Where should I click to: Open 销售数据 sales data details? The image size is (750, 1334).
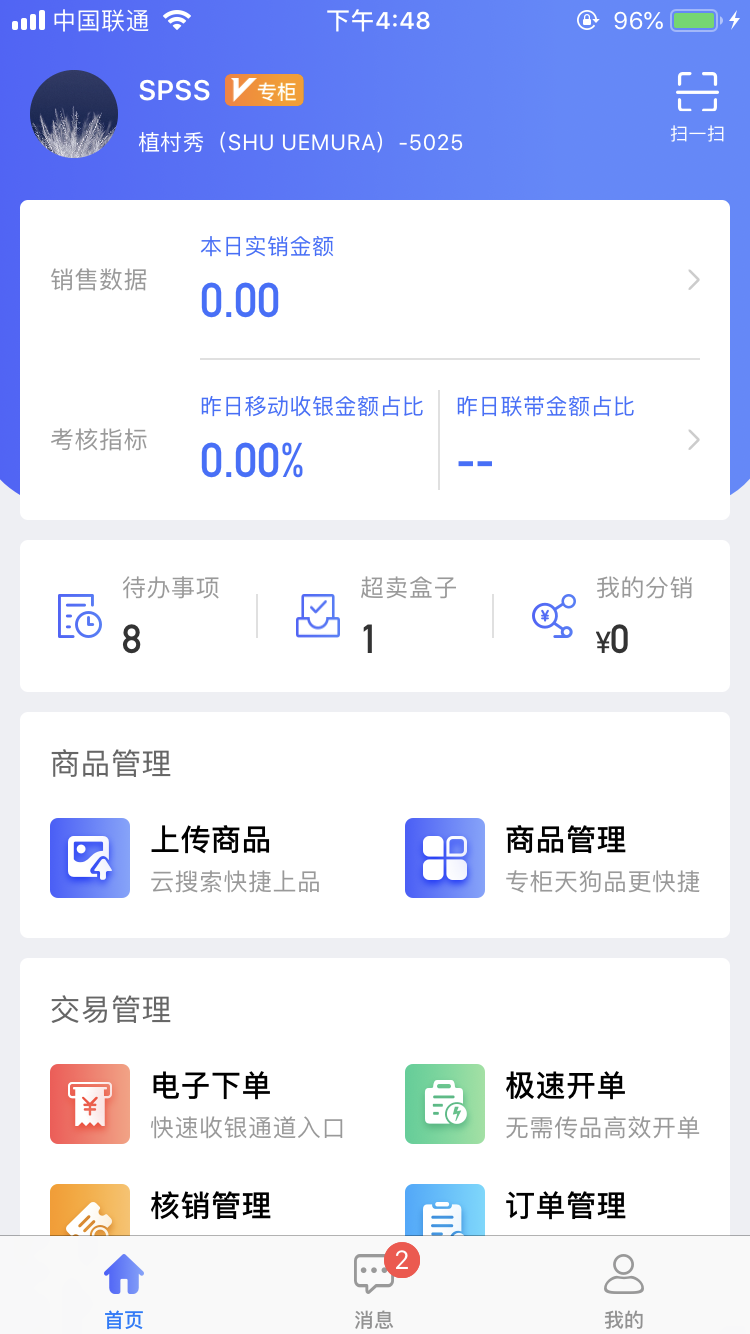375,280
